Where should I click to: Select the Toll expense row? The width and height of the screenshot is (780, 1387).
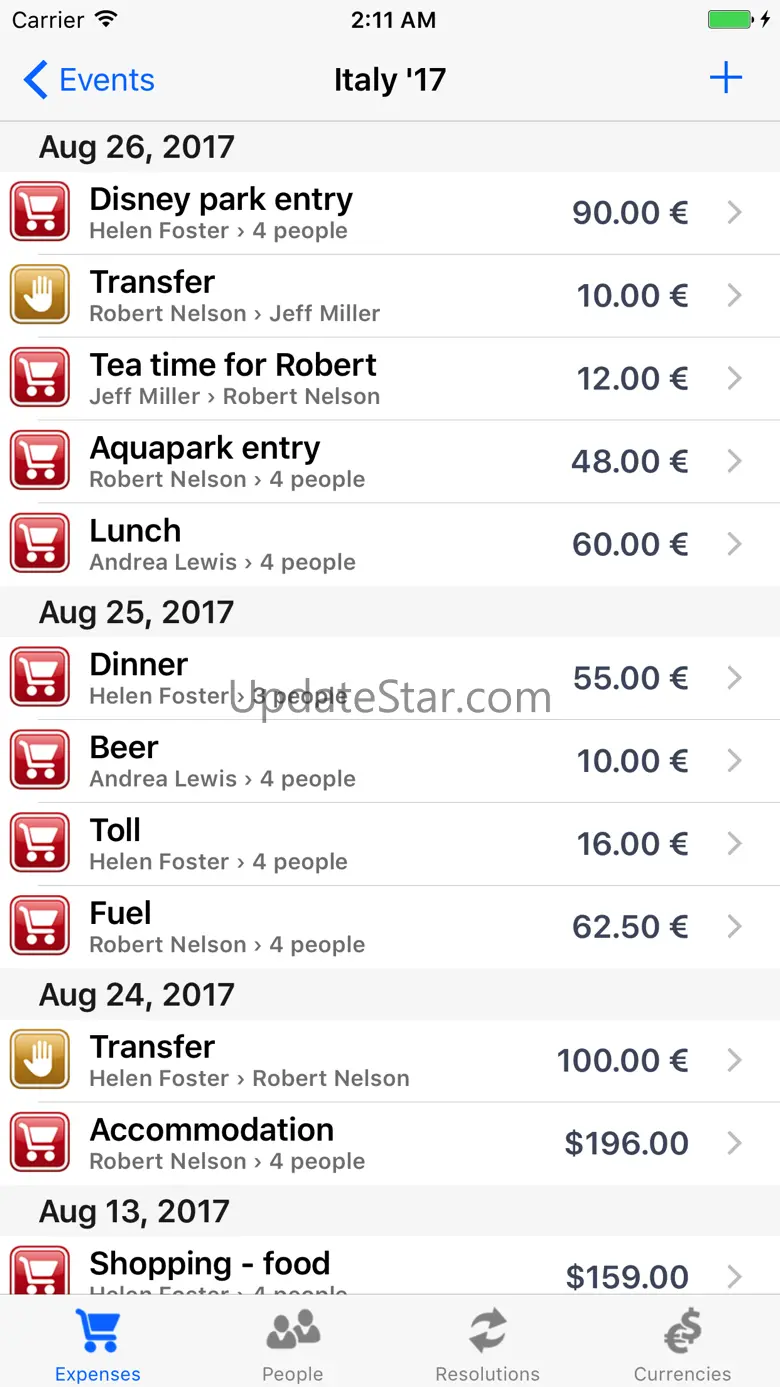[x=390, y=844]
